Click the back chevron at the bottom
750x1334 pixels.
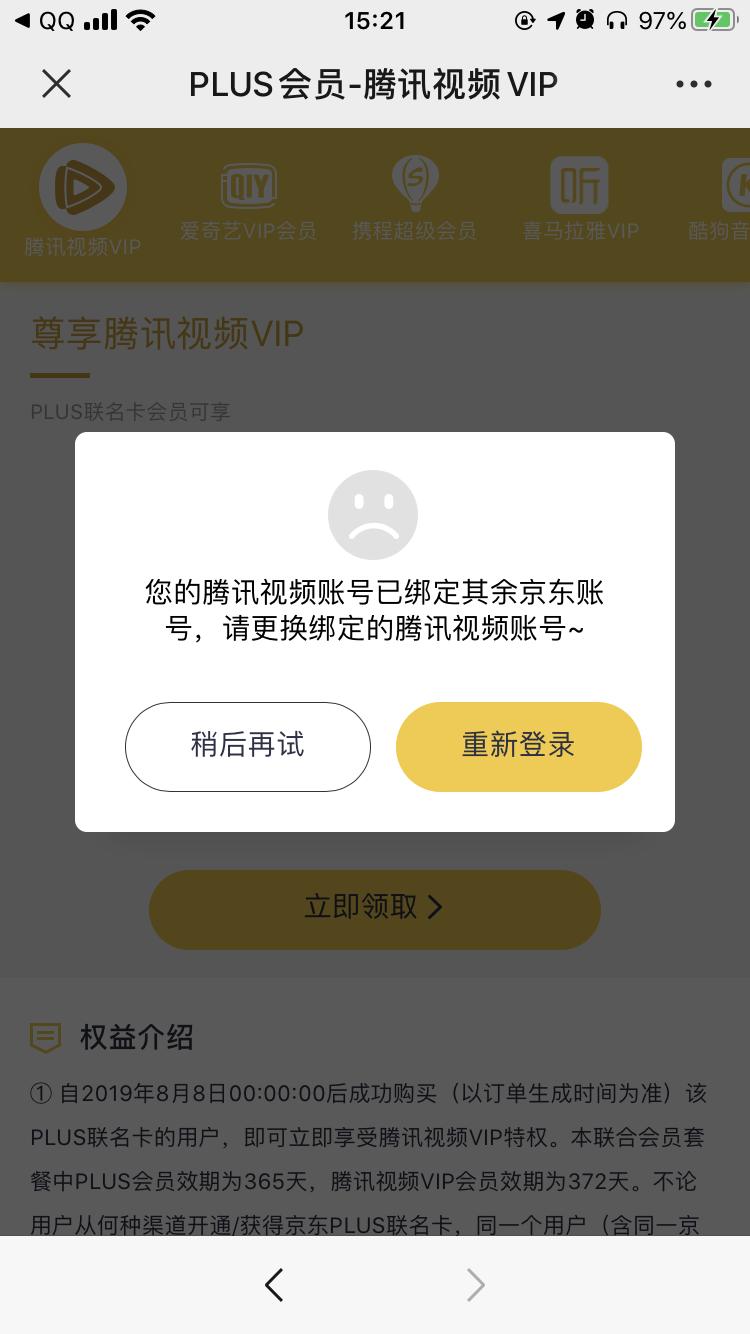point(274,1285)
